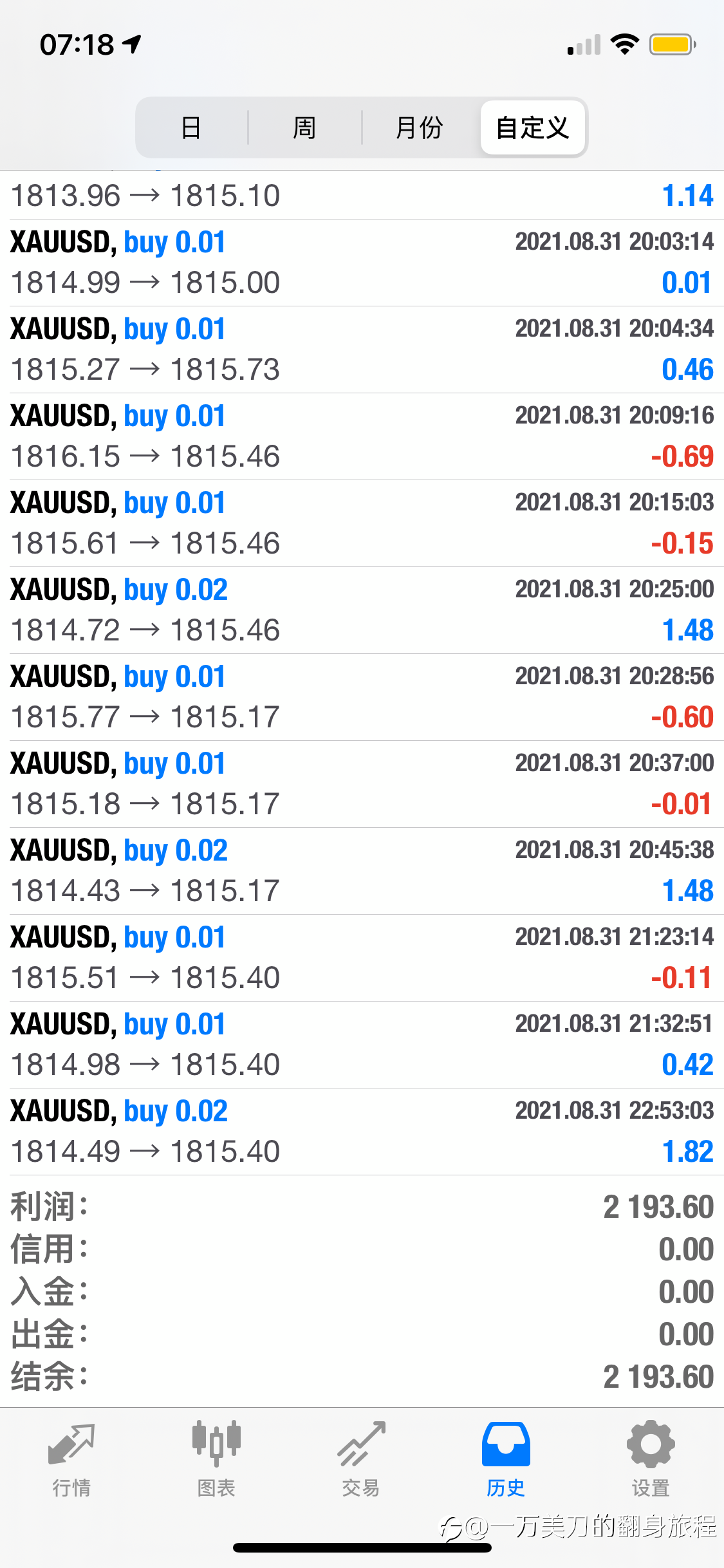
Task: Select the 自定义 period filter
Action: [533, 127]
